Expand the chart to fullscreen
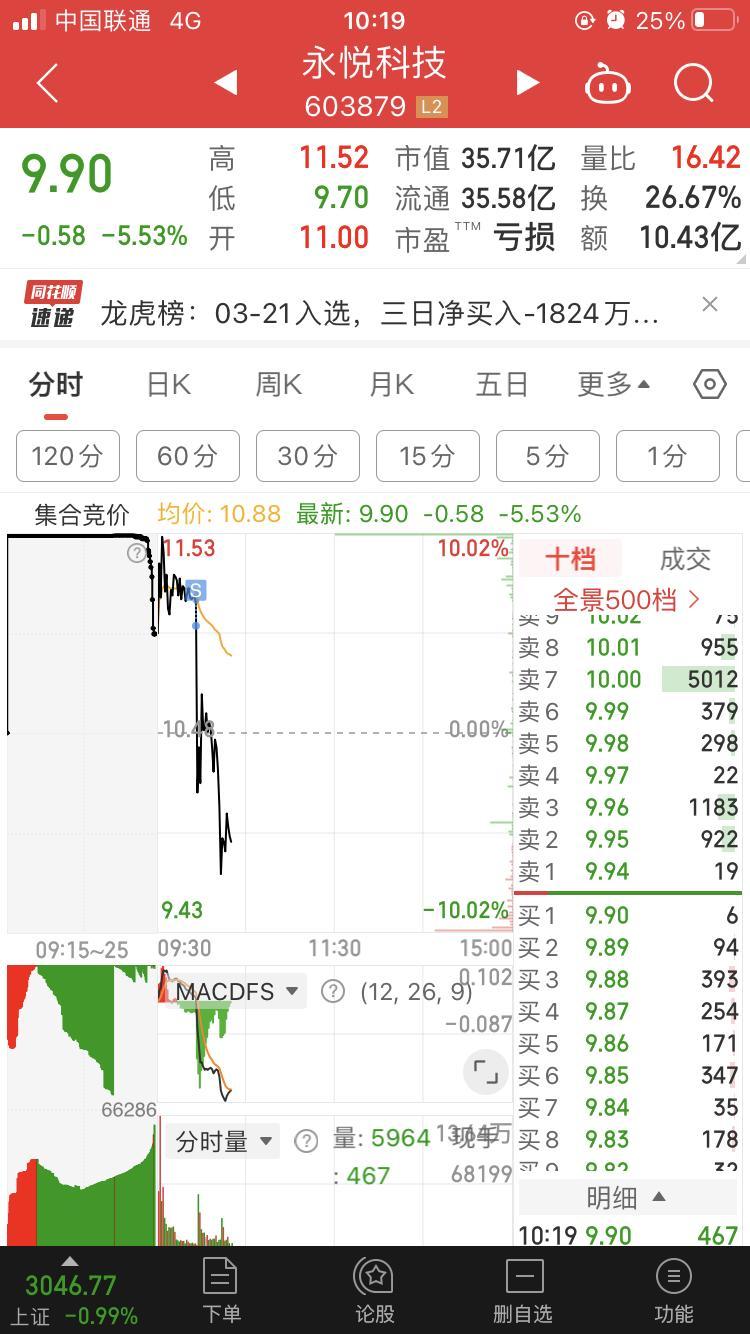The height and width of the screenshot is (1334, 750). click(x=486, y=1073)
